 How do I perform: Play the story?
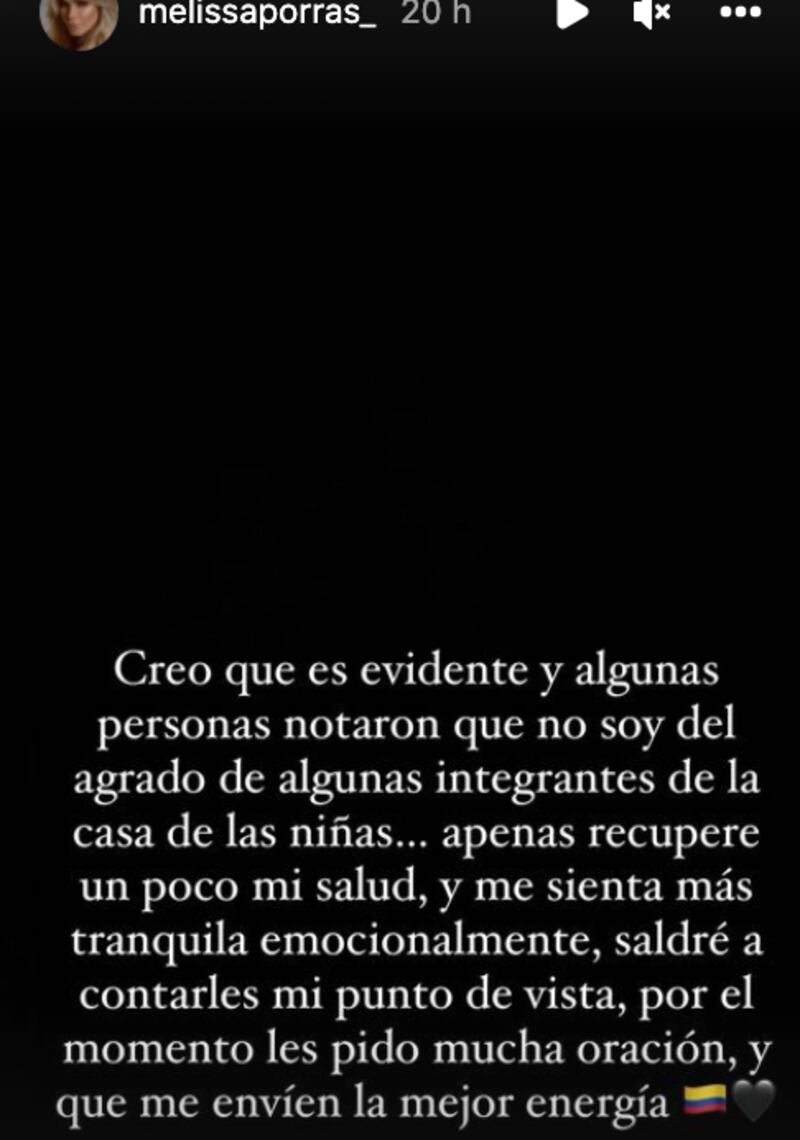(x=571, y=13)
